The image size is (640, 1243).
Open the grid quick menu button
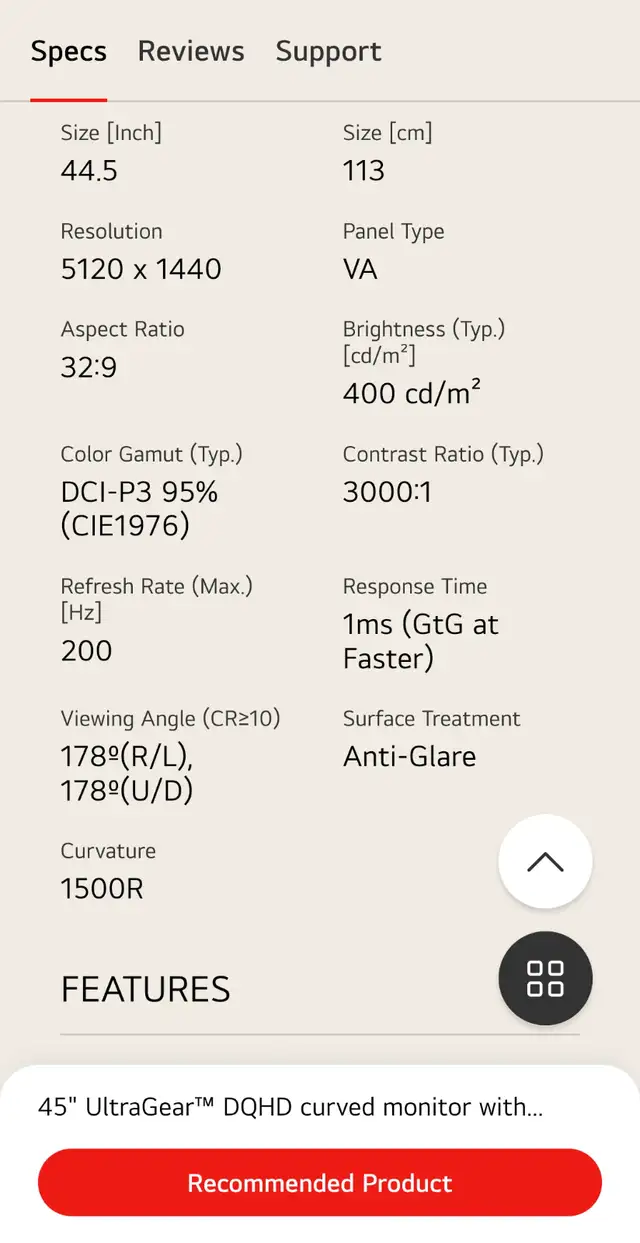pos(545,978)
